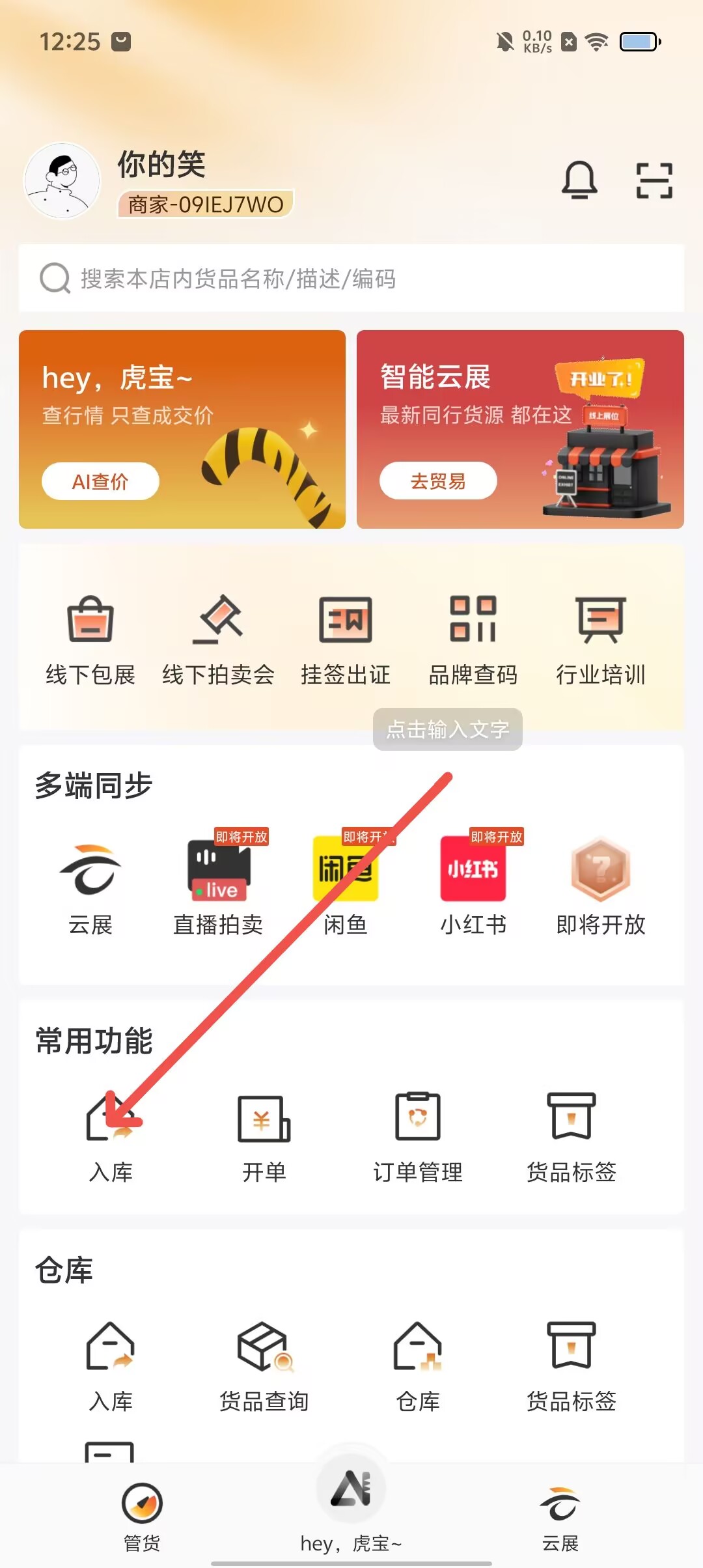Open the notifications bell
This screenshot has width=703, height=1568.
coord(579,180)
